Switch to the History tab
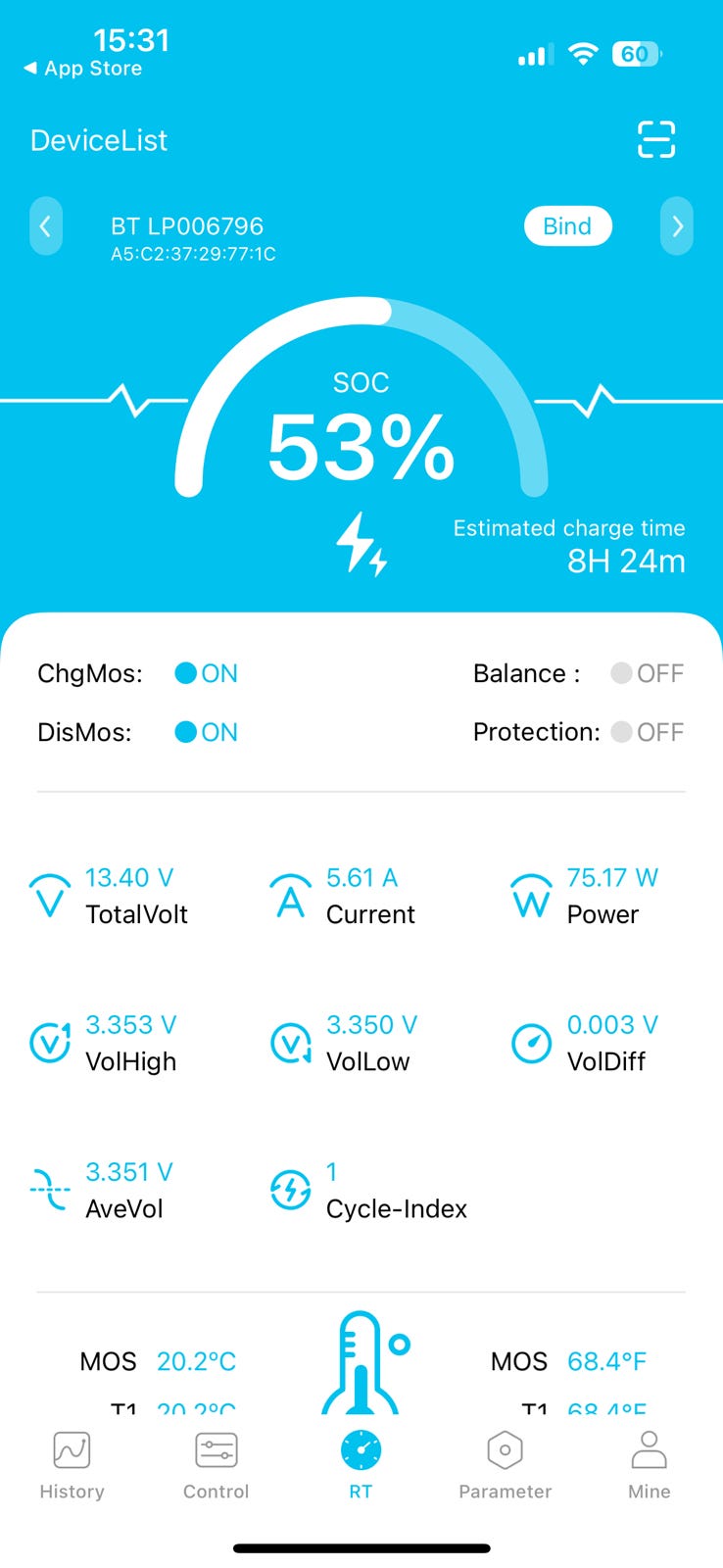 pyautogui.click(x=72, y=1466)
